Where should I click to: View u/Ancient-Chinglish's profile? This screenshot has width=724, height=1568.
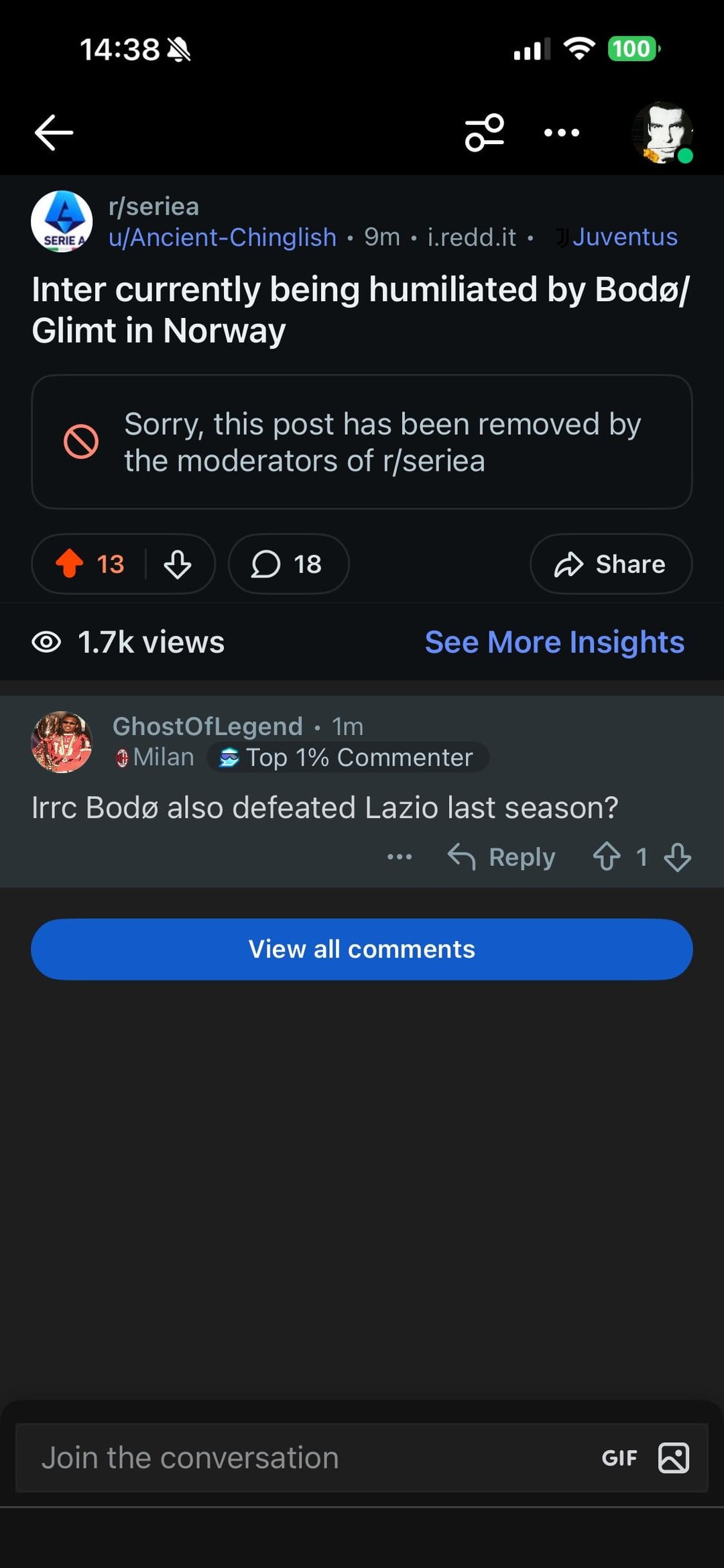coord(223,237)
